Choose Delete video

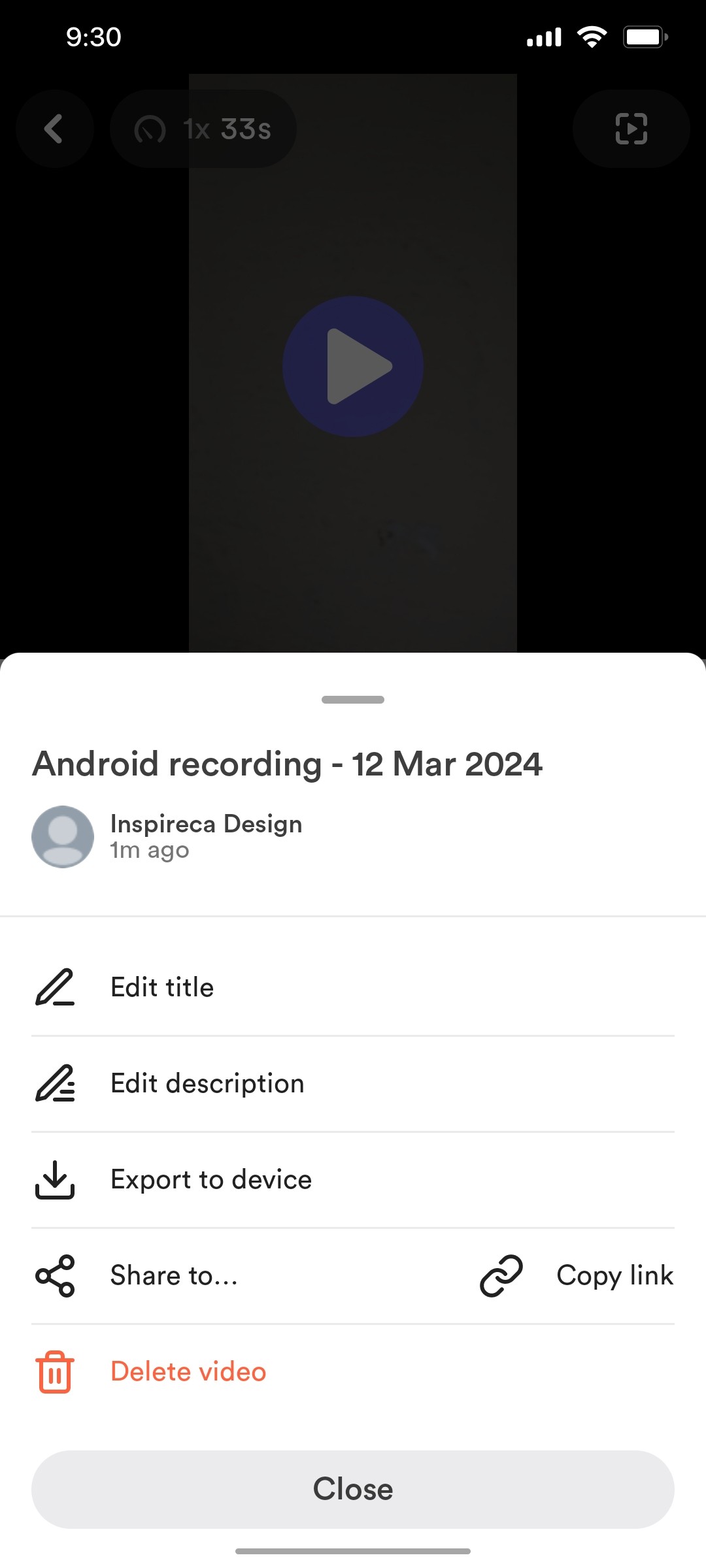click(188, 1371)
